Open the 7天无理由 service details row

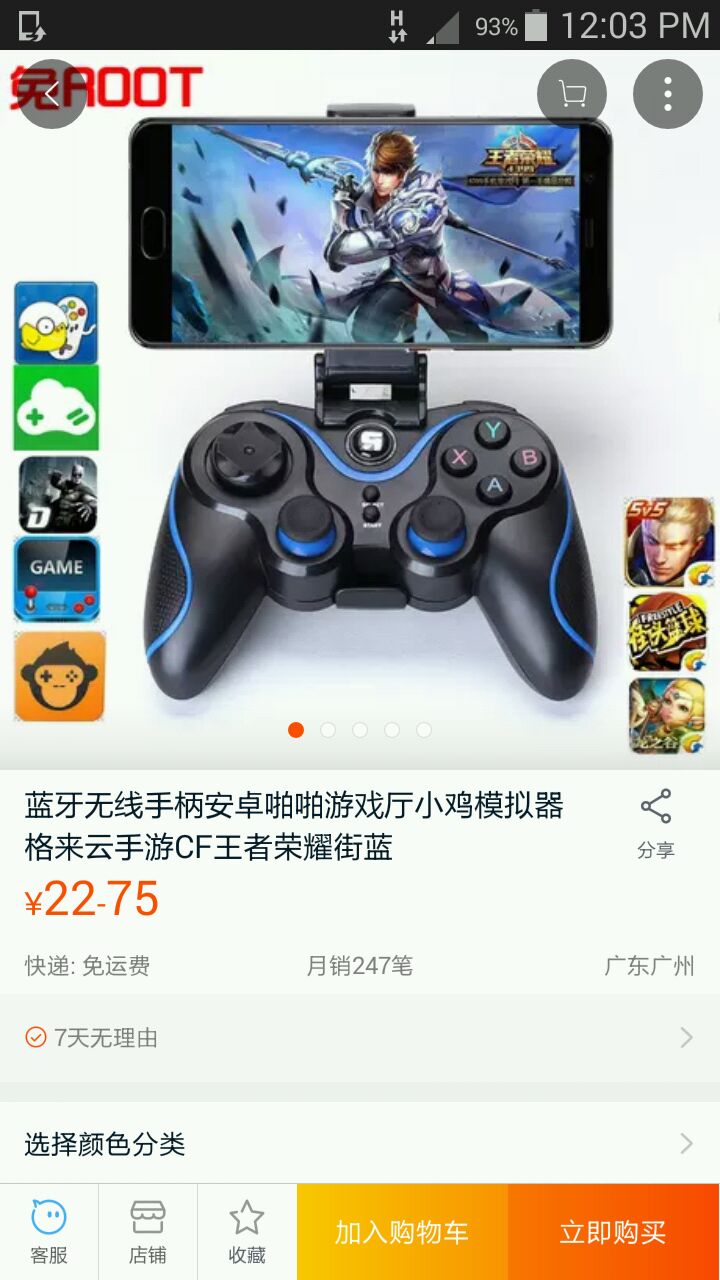(x=360, y=1037)
